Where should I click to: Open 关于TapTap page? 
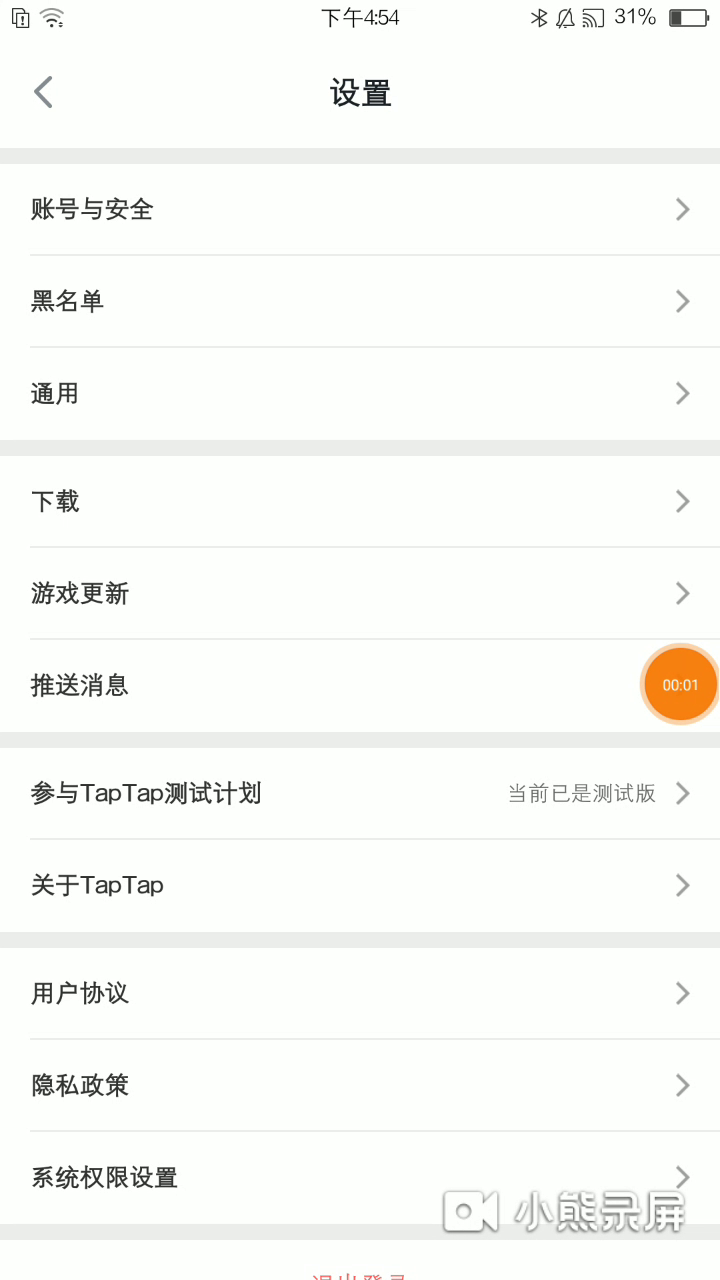[x=360, y=885]
